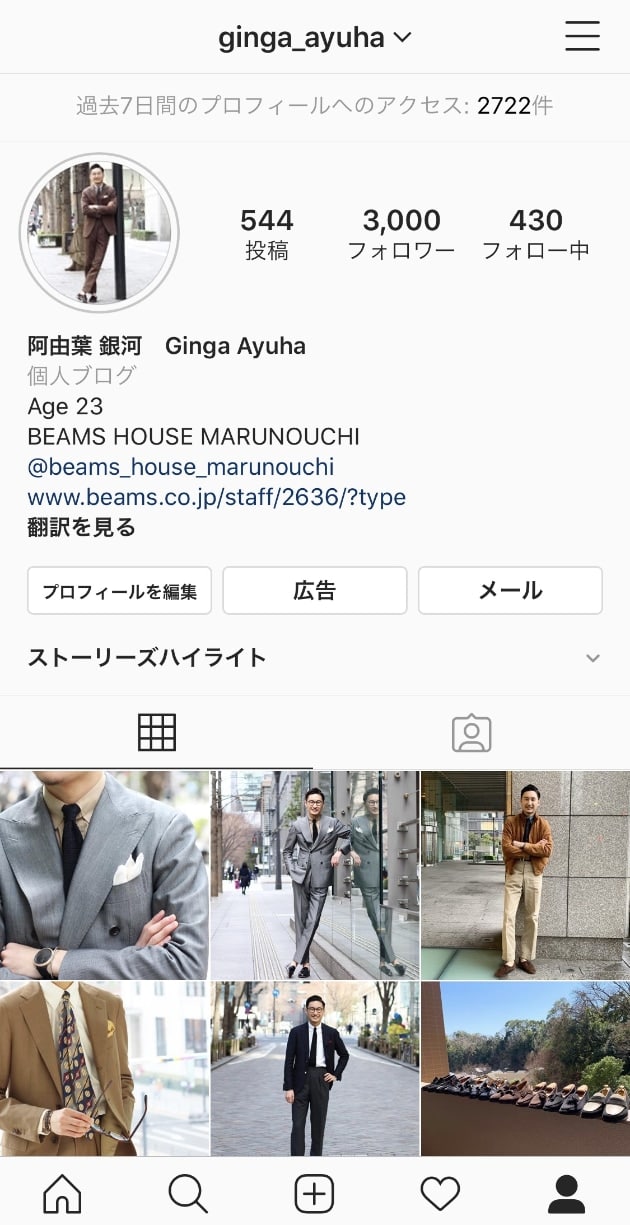Open the brown jacket and khaki pants post
Viewport: 630px width, 1225px height.
tap(525, 875)
